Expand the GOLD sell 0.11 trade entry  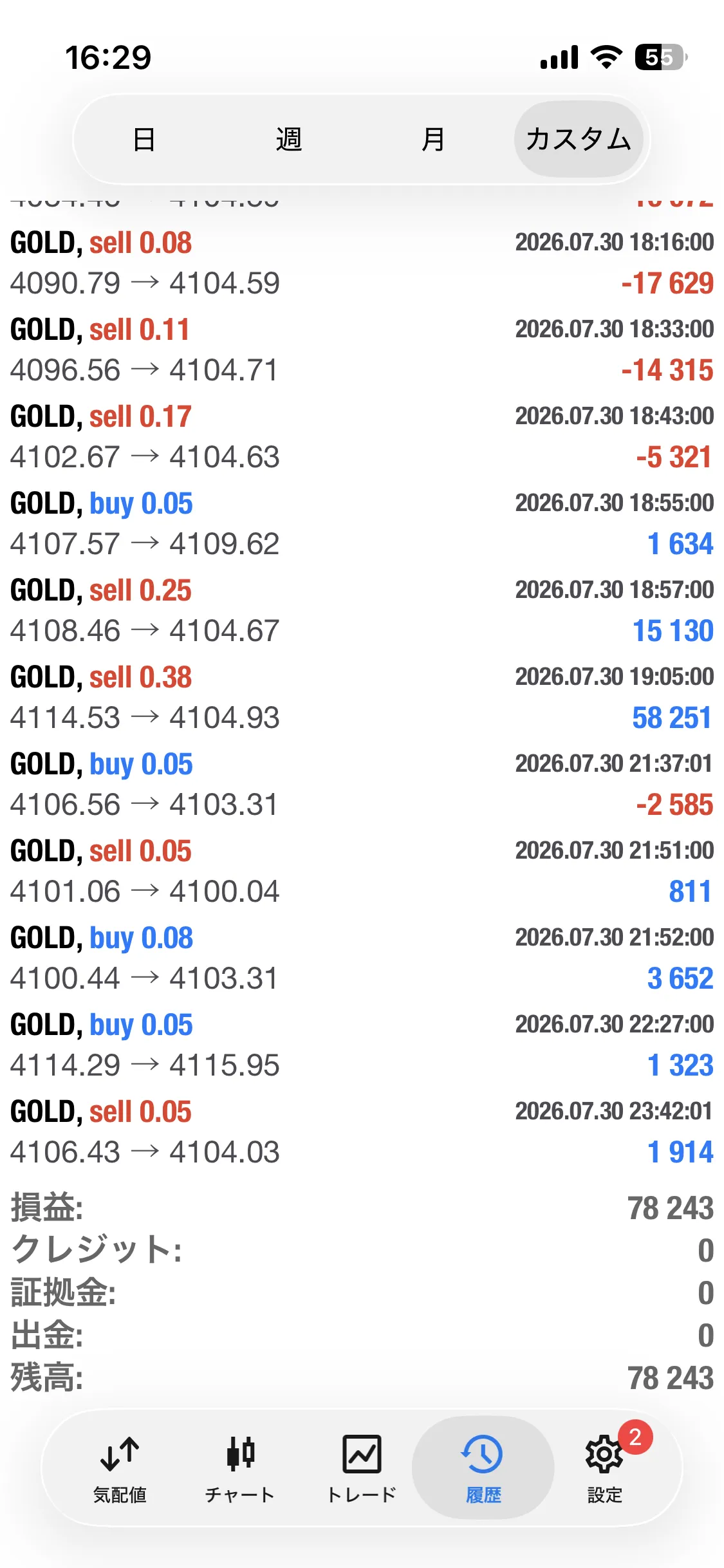[x=362, y=350]
